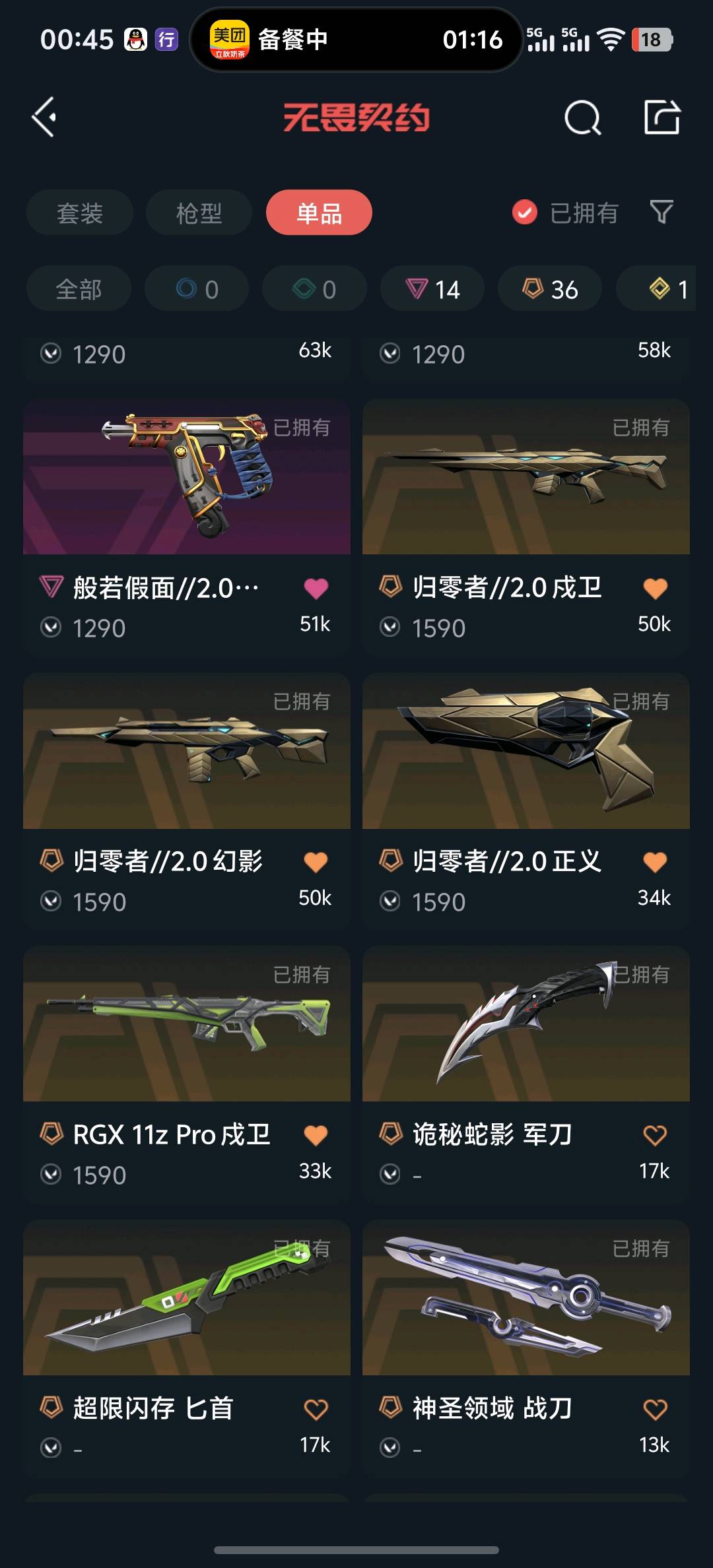
Task: Filter by the orange tier chip showing 36
Action: pos(550,289)
